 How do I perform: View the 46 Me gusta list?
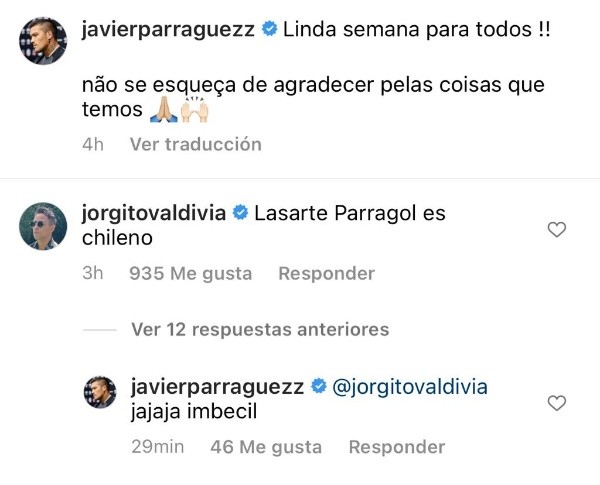(265, 447)
